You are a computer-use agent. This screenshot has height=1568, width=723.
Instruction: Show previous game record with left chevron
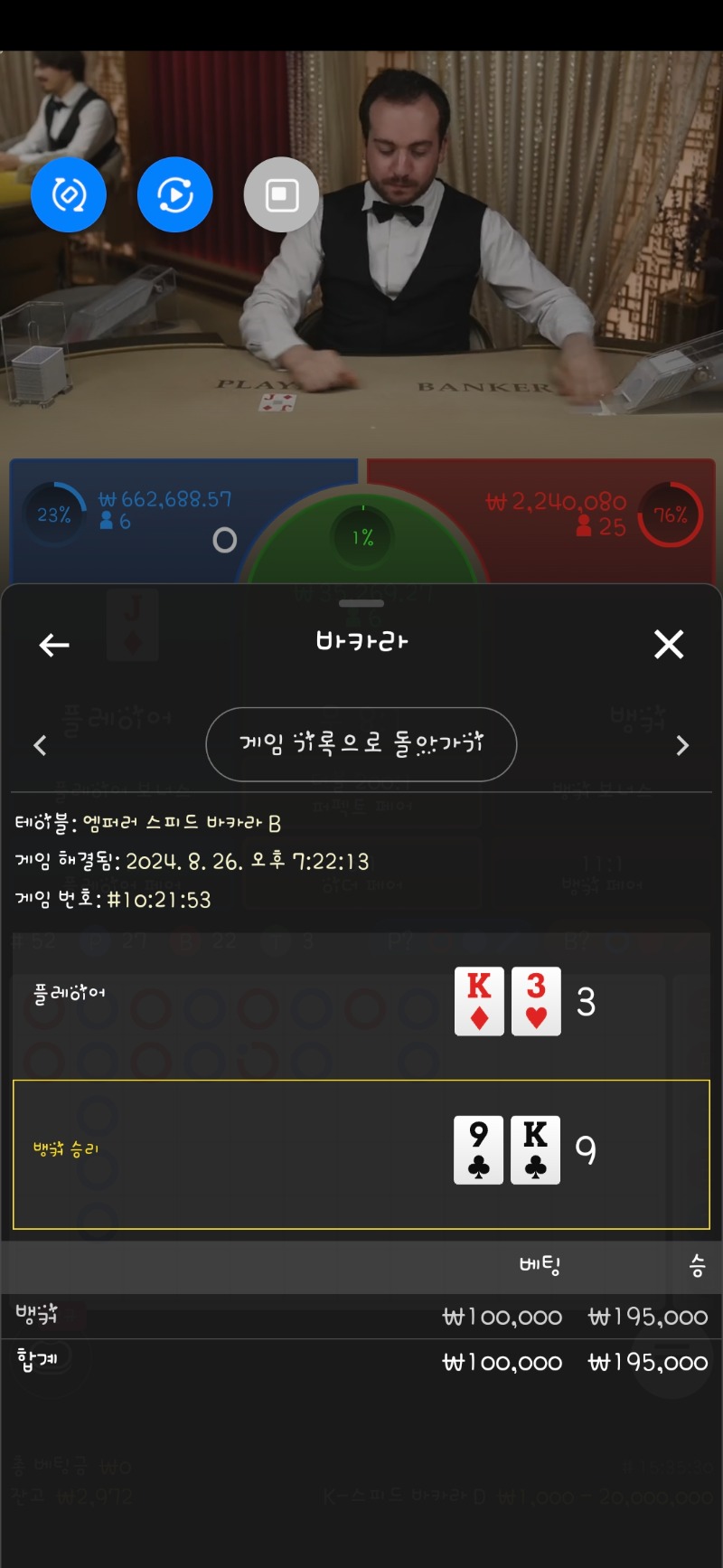click(40, 745)
